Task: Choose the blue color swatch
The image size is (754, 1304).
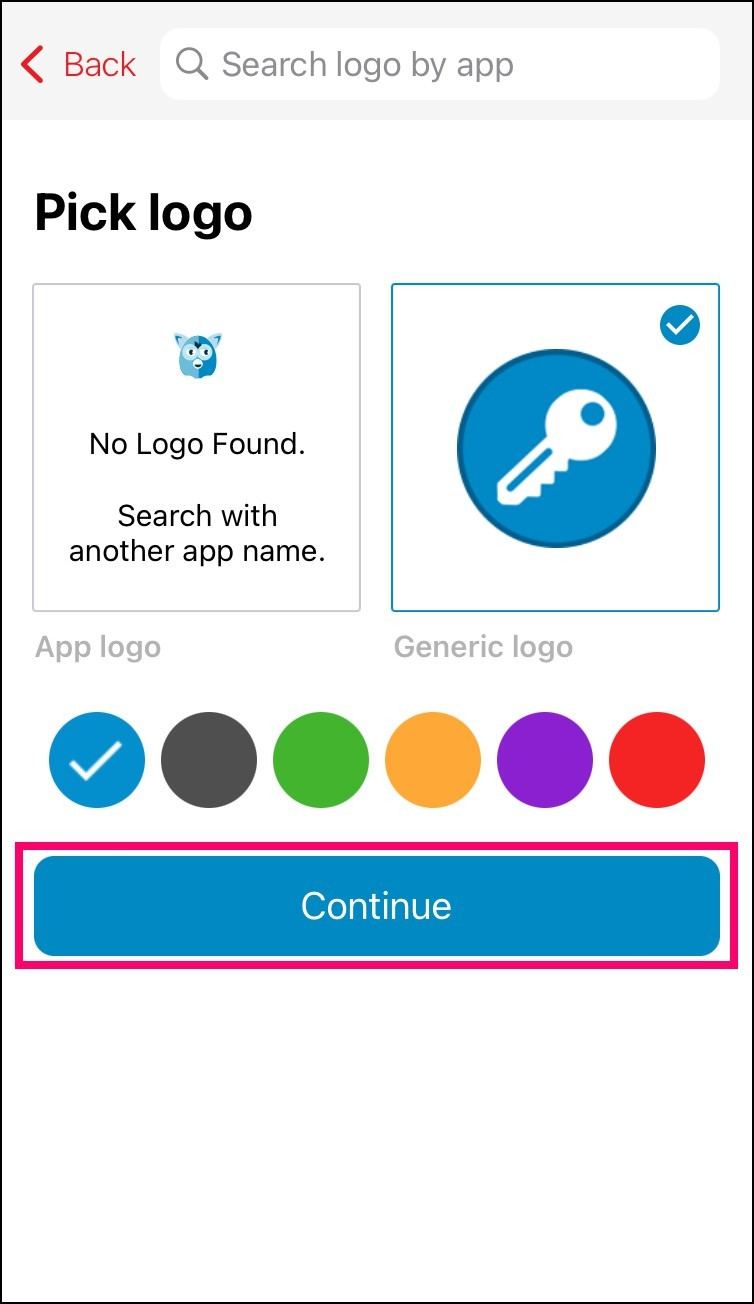Action: click(97, 760)
